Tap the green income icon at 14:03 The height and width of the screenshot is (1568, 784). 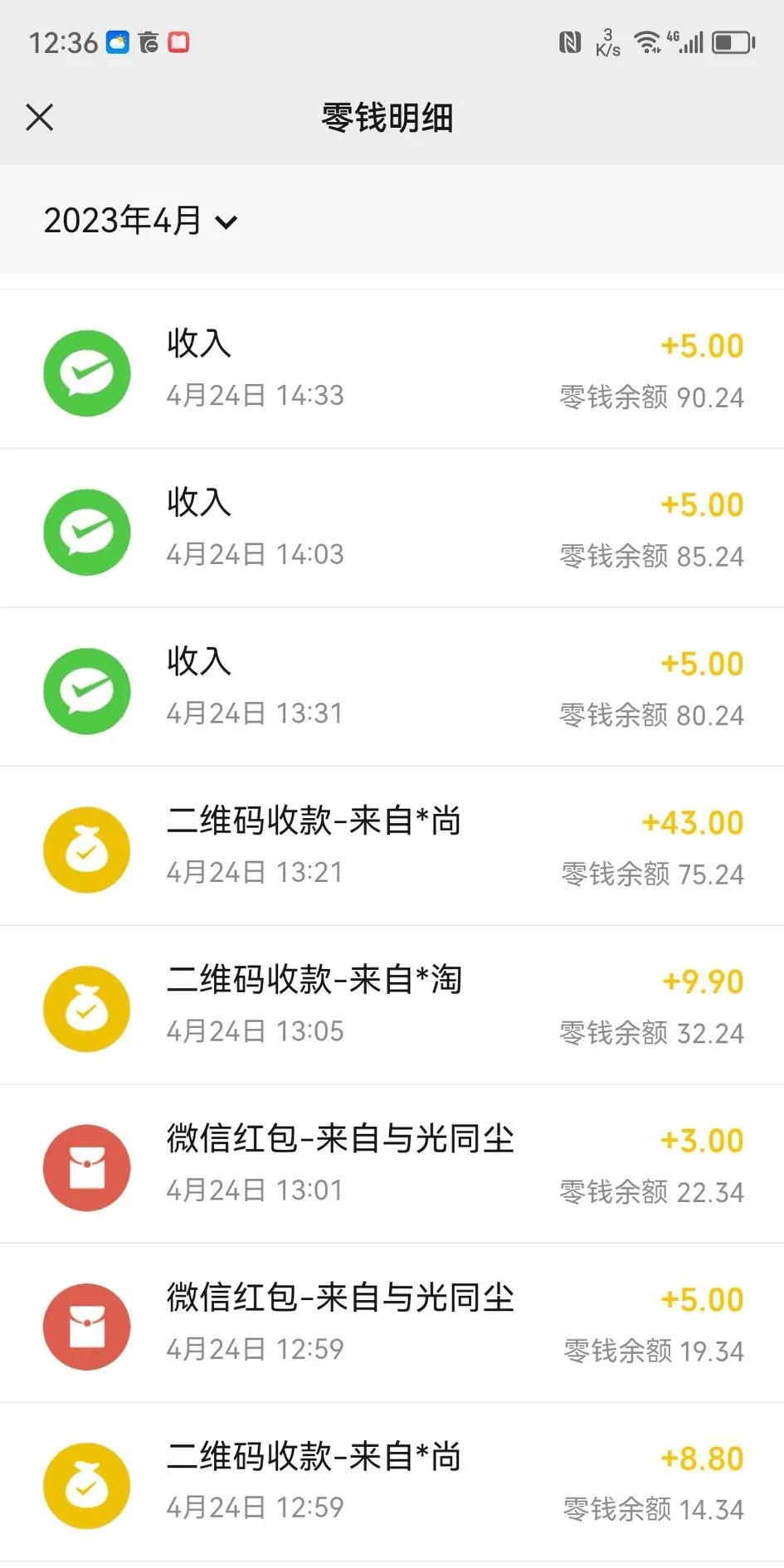pos(86,531)
